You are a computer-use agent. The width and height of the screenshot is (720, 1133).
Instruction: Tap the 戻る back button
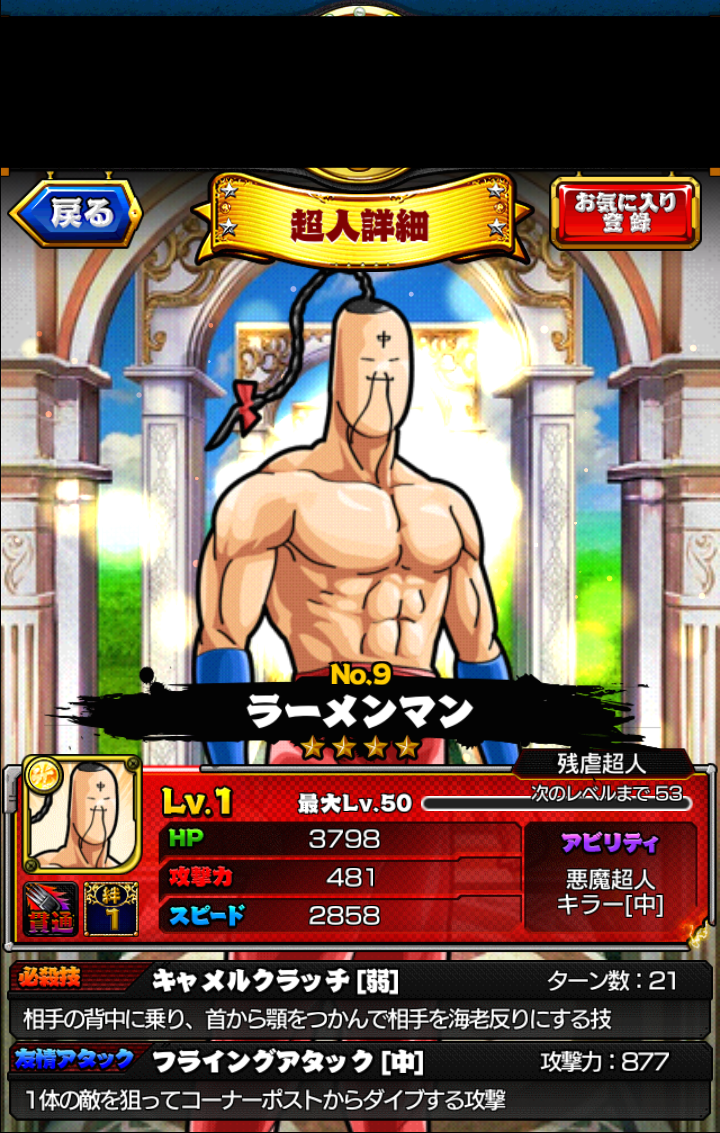coord(76,213)
